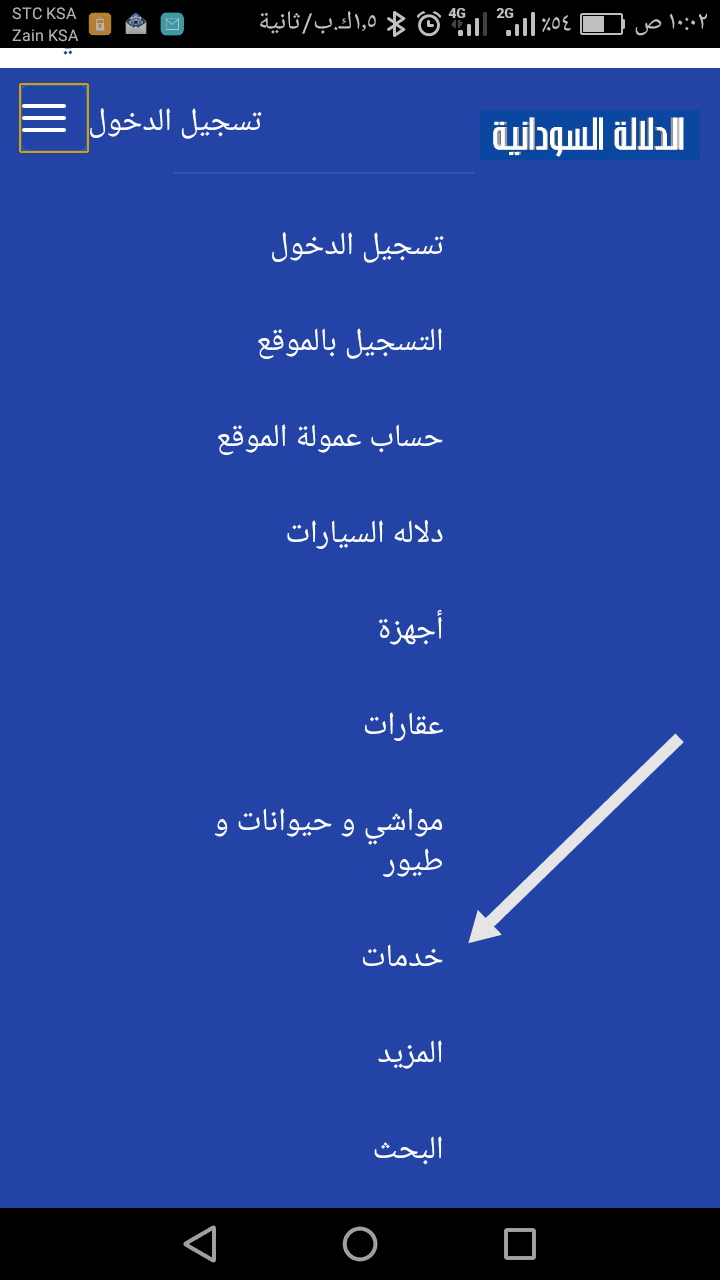Tap تسجيل الدخول link in header
This screenshot has height=1280, width=720.
(176, 121)
